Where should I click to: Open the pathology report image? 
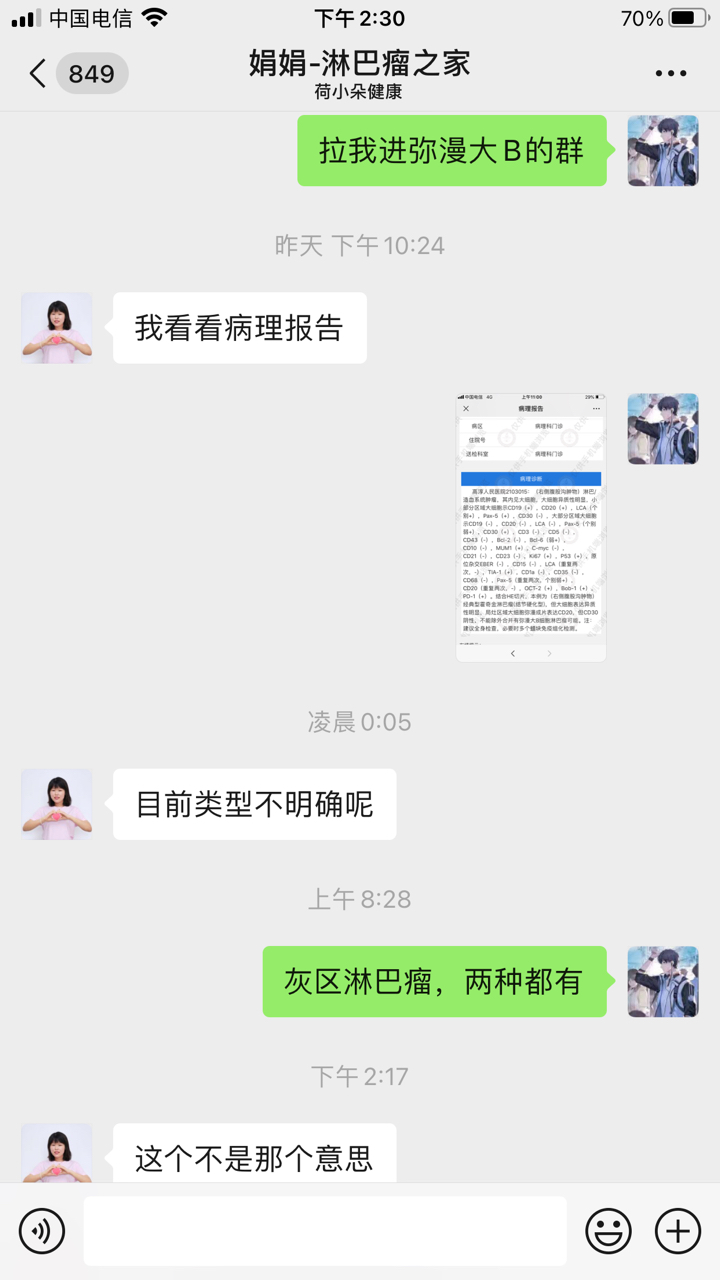point(531,527)
